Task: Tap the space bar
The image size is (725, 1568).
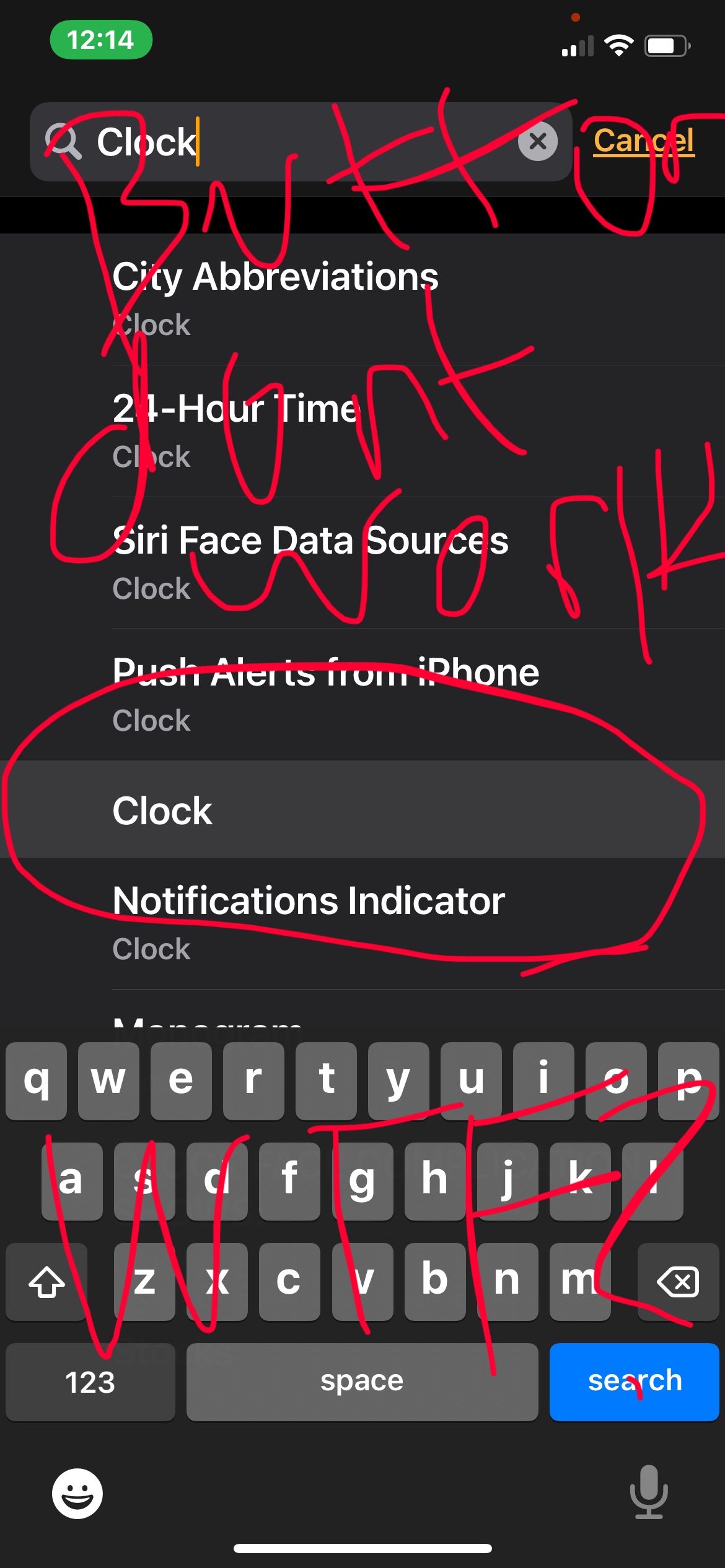Action: click(362, 1382)
